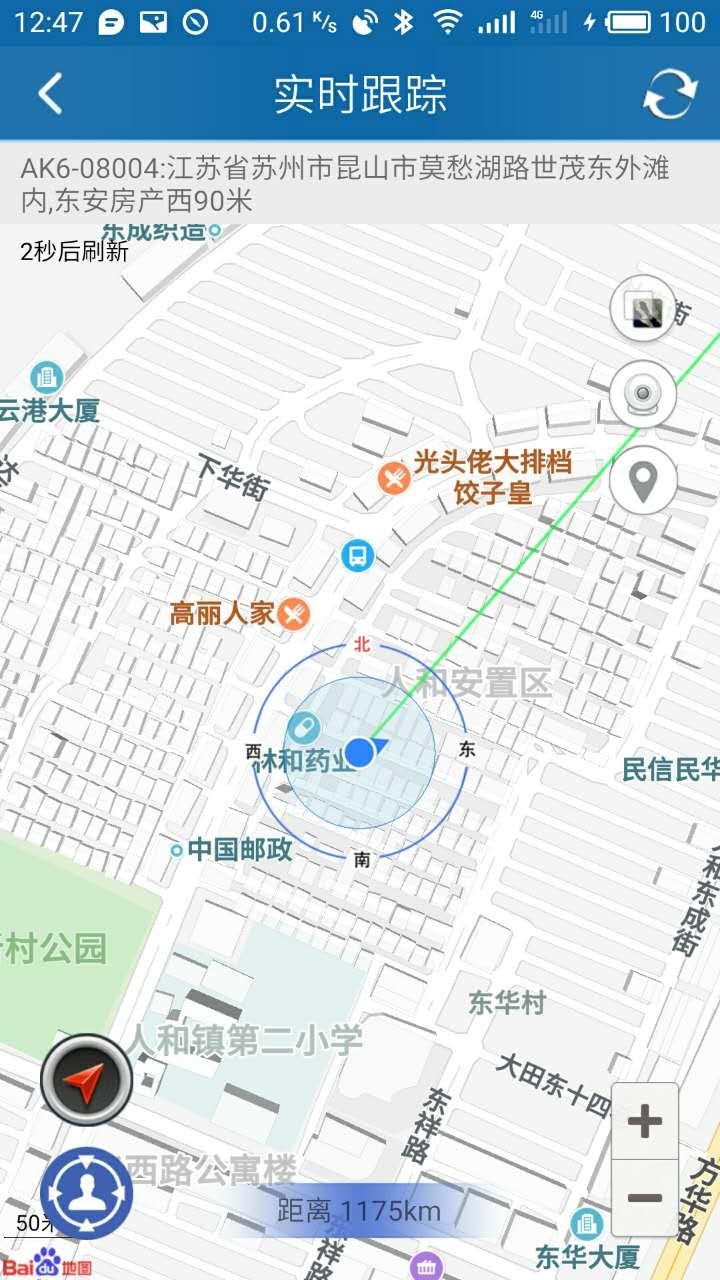Tap the red navigation arrow button
720x1280 pixels.
(86, 1080)
